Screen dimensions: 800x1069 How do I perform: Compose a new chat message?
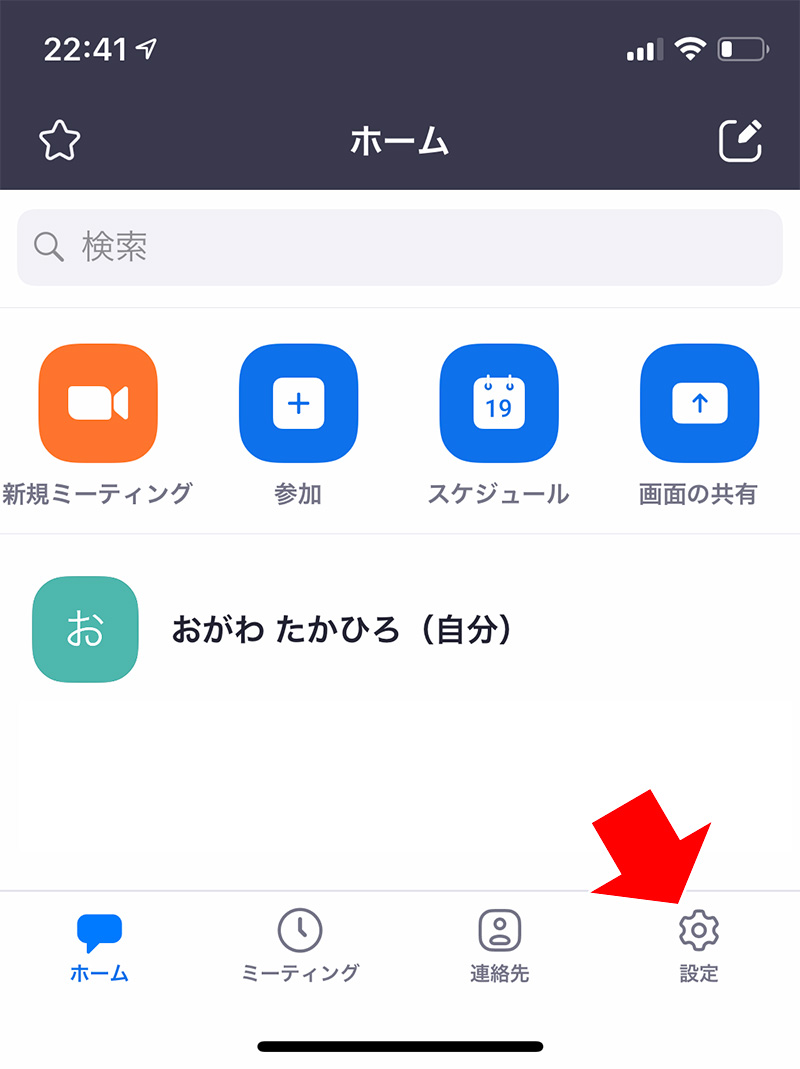click(741, 141)
